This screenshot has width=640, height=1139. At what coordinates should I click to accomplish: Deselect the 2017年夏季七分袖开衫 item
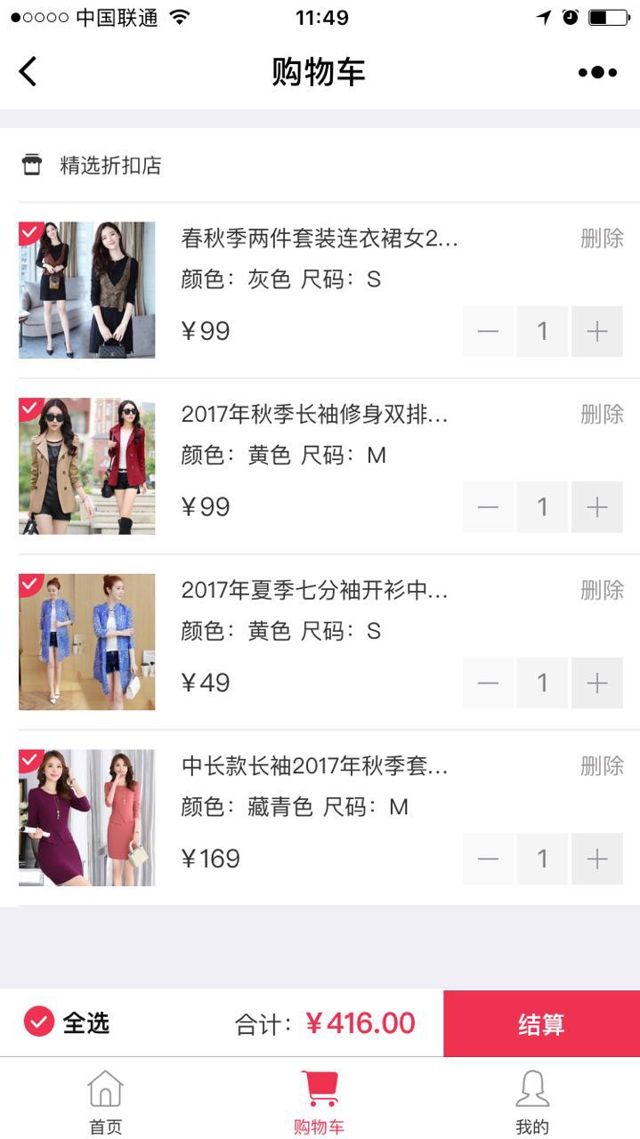pyautogui.click(x=29, y=584)
